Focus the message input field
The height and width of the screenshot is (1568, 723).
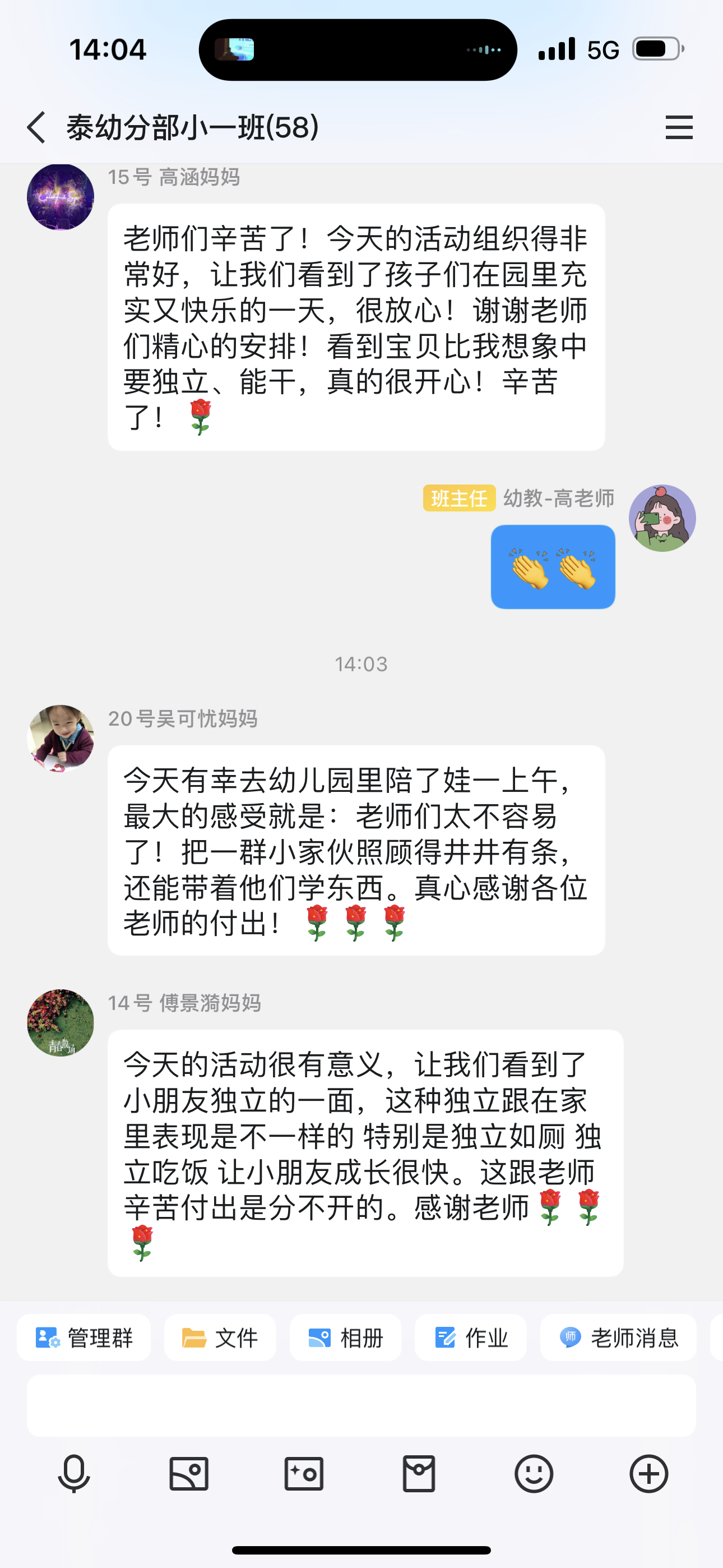(x=361, y=1405)
